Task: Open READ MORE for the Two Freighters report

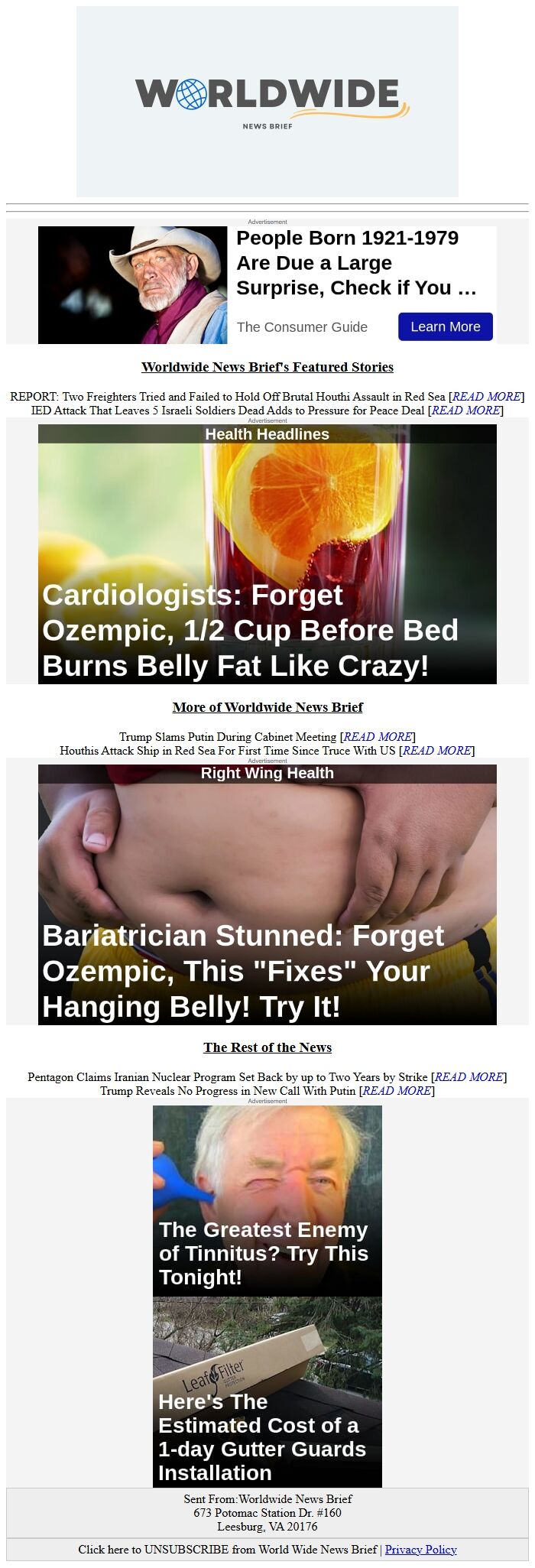Action: (487, 397)
